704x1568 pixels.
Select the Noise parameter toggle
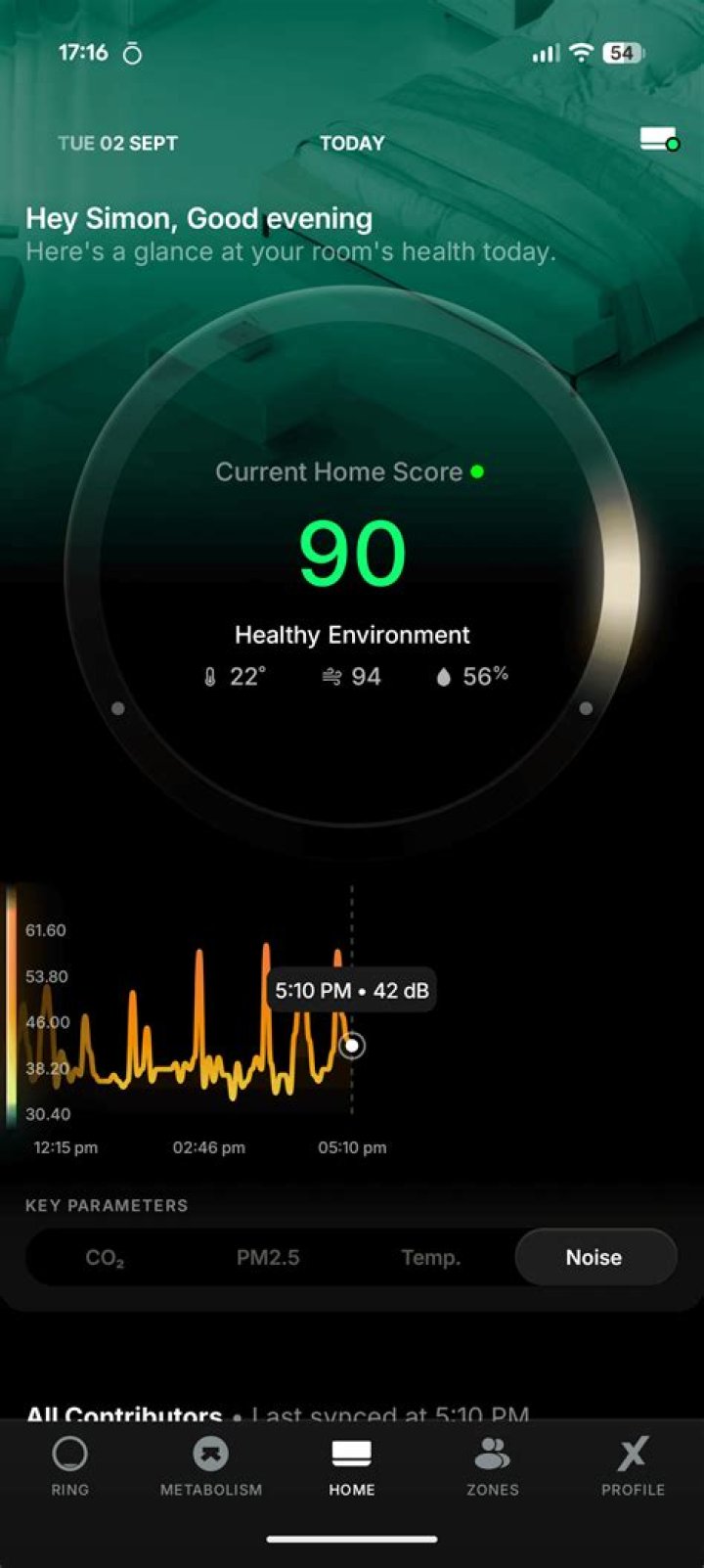tap(595, 1257)
